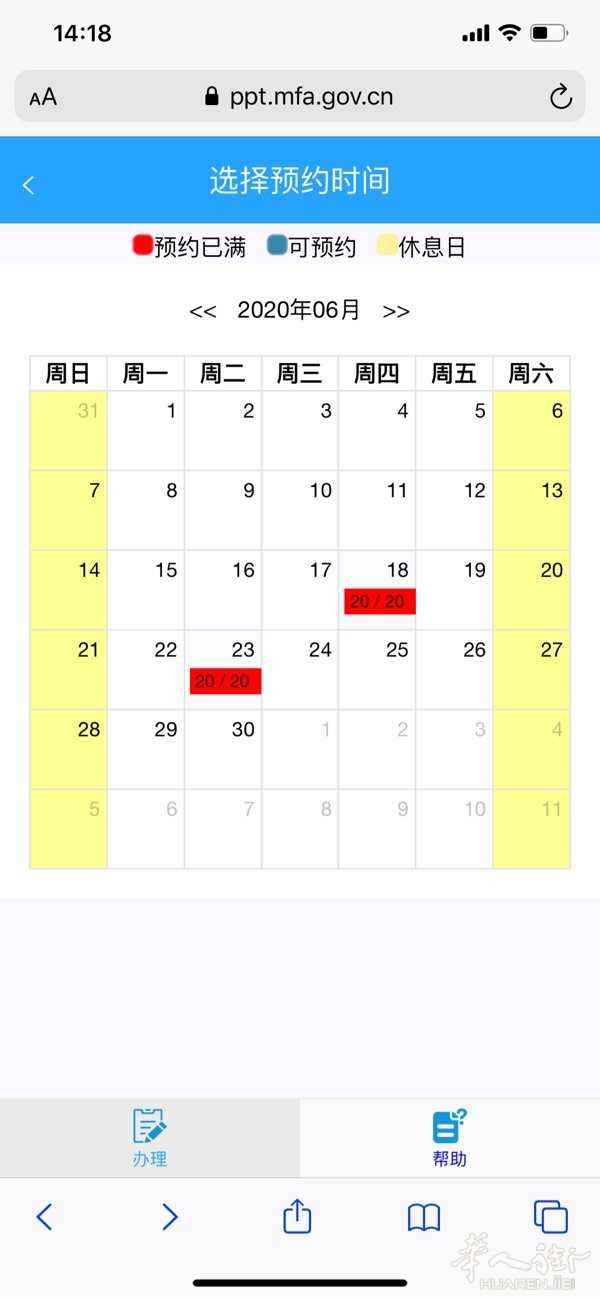The height and width of the screenshot is (1299, 600).
Task: Show all open Safari tabs
Action: (x=551, y=1217)
